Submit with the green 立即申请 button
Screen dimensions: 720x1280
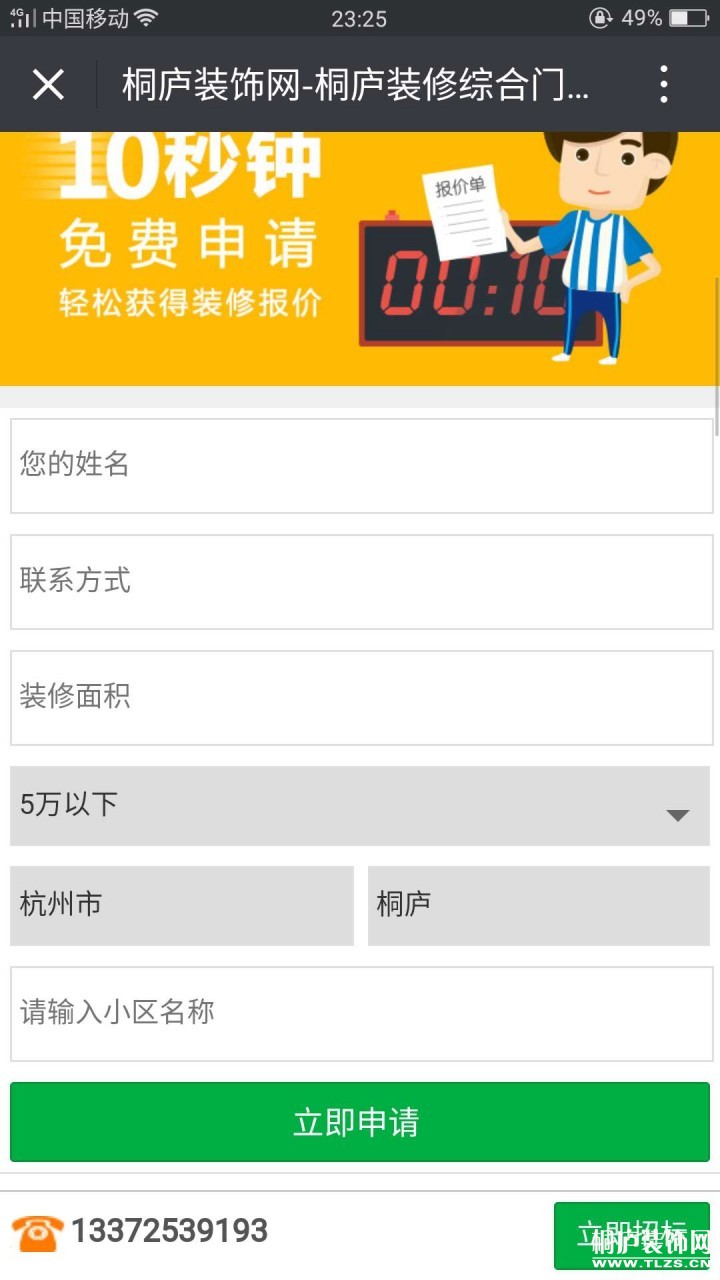tap(360, 1122)
